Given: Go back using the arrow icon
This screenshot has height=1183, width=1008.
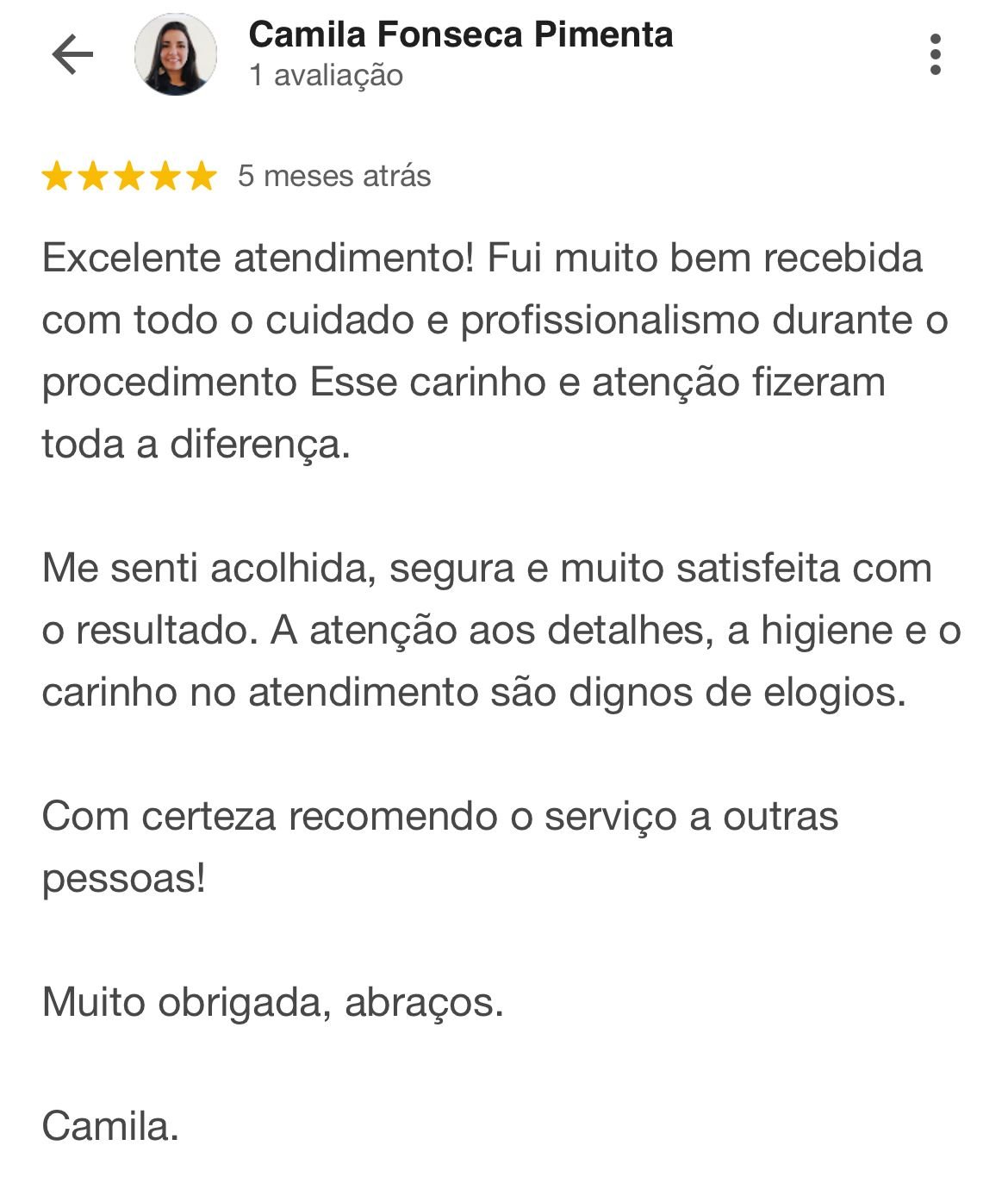Looking at the screenshot, I should 72,55.
